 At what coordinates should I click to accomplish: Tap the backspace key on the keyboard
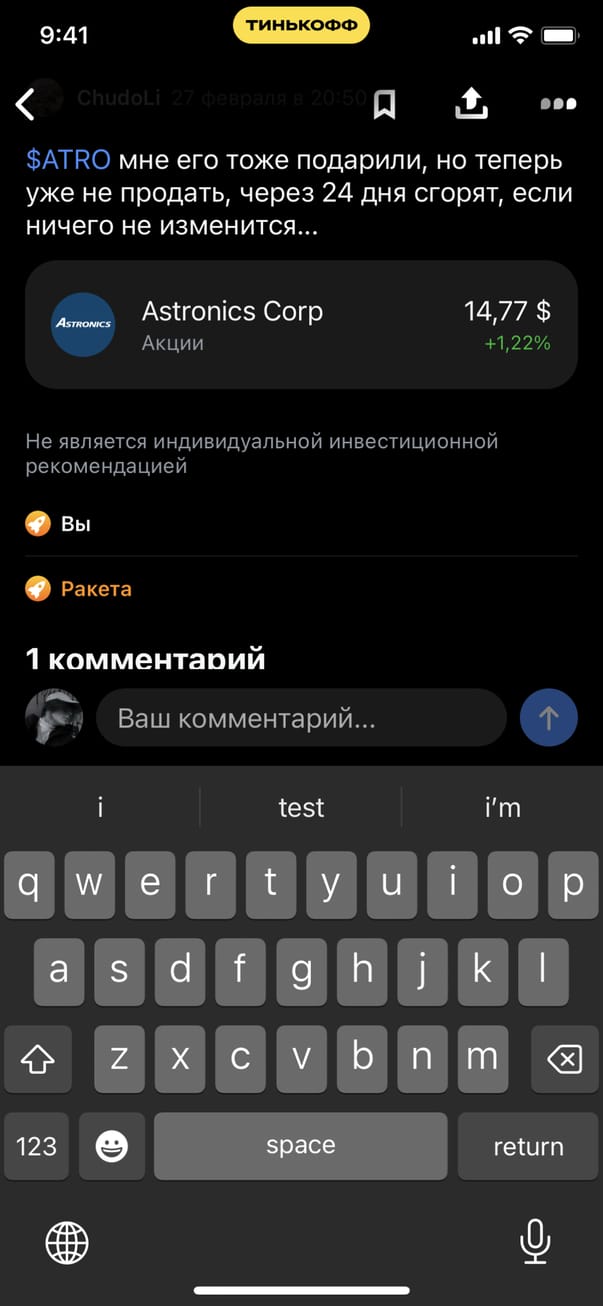pos(565,1058)
